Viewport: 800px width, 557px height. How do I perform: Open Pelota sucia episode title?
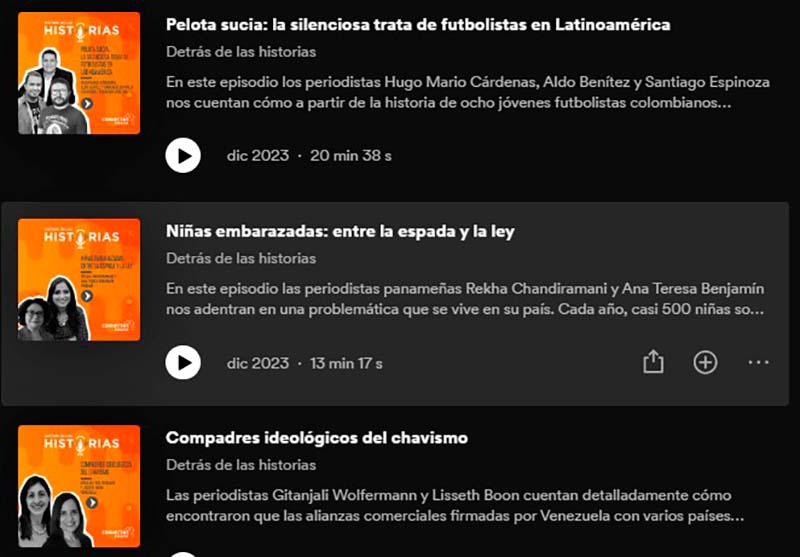coord(417,24)
